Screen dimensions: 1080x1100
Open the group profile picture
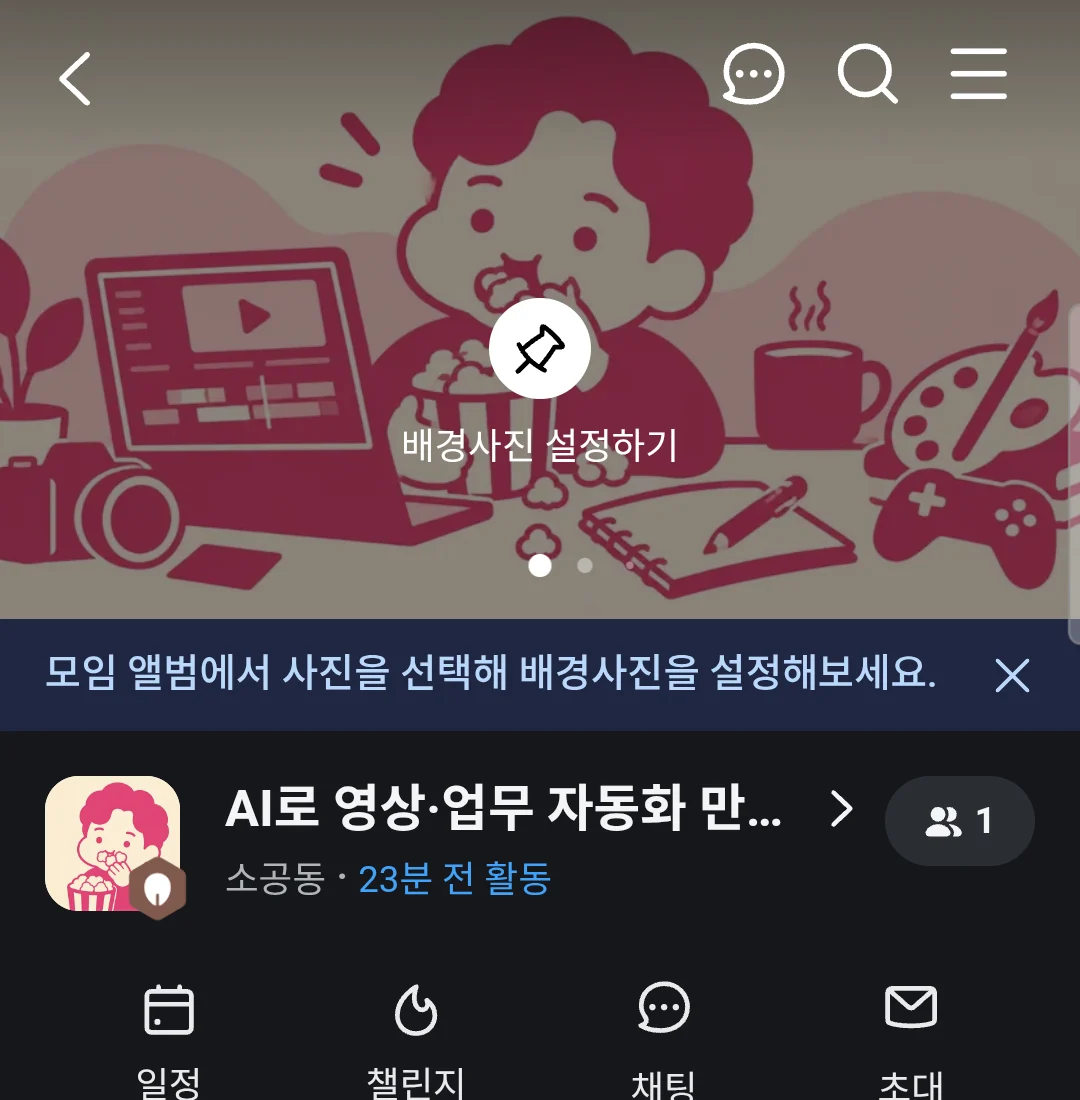(x=113, y=843)
